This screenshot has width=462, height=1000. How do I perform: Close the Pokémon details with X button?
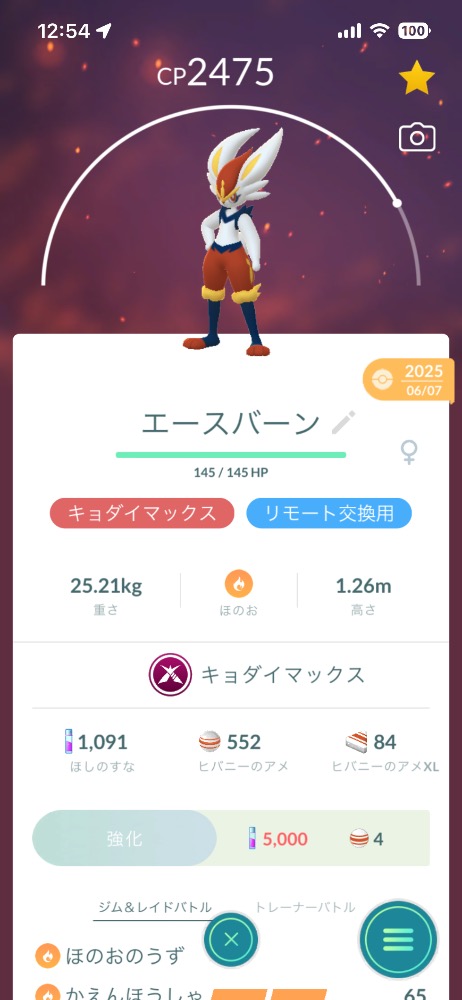[x=231, y=939]
